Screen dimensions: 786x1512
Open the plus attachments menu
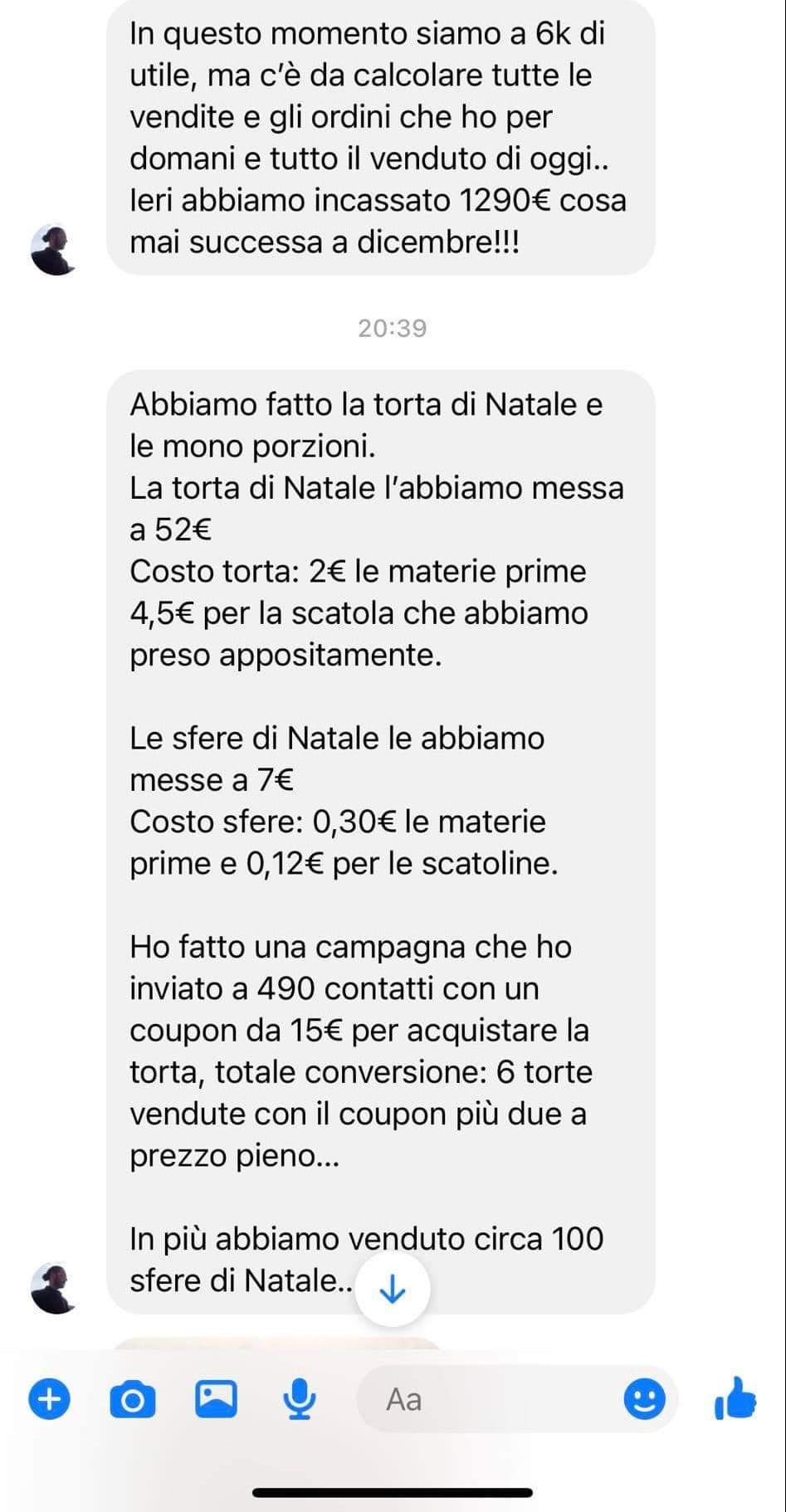(50, 1400)
